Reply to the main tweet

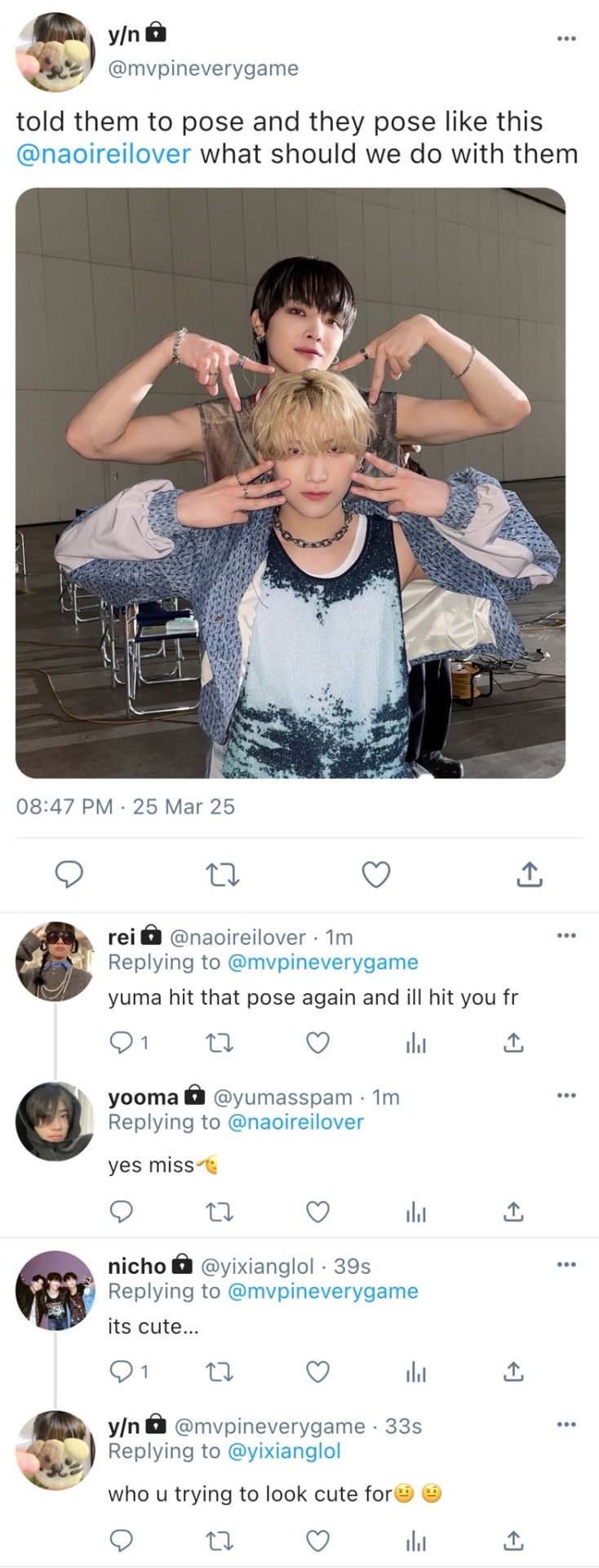[x=69, y=875]
